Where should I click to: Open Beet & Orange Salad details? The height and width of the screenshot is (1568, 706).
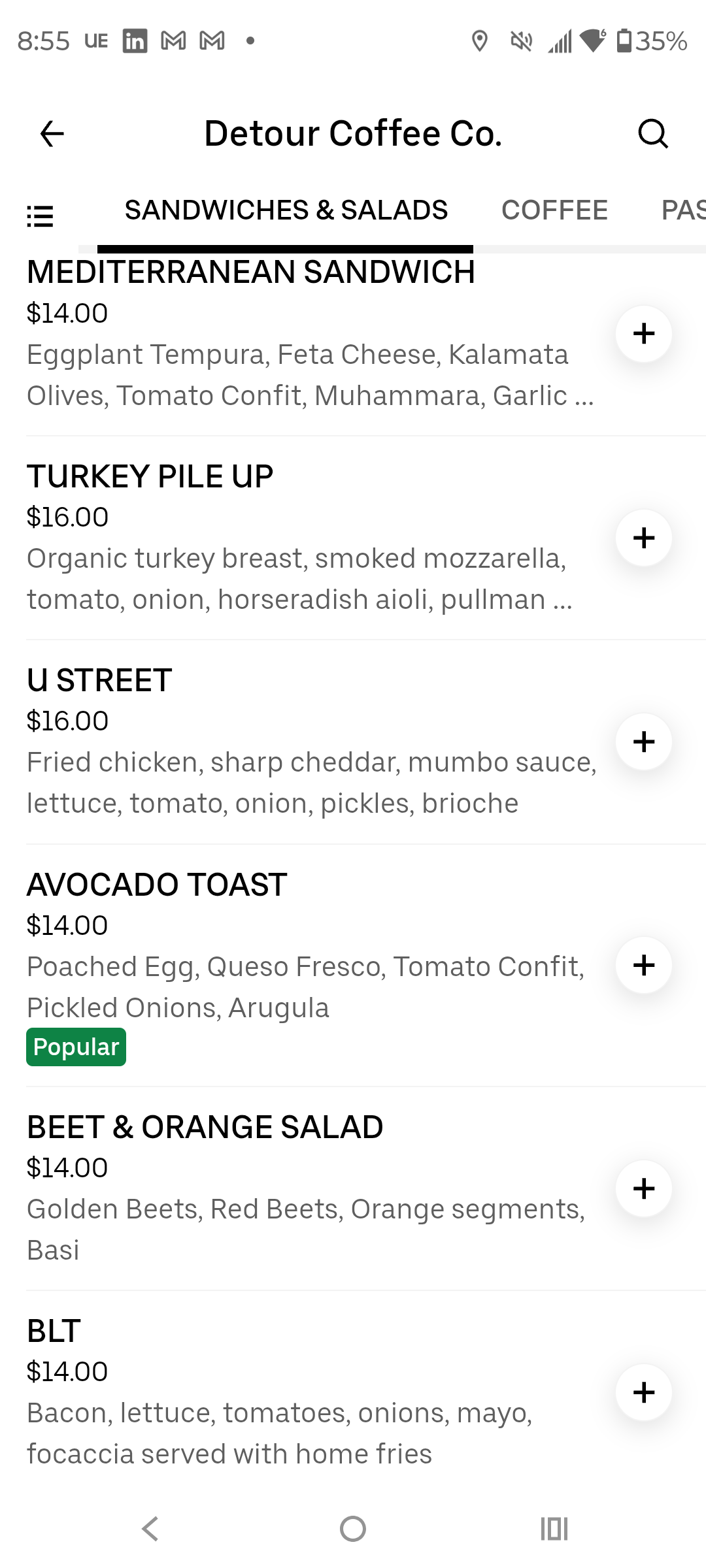205,1128
